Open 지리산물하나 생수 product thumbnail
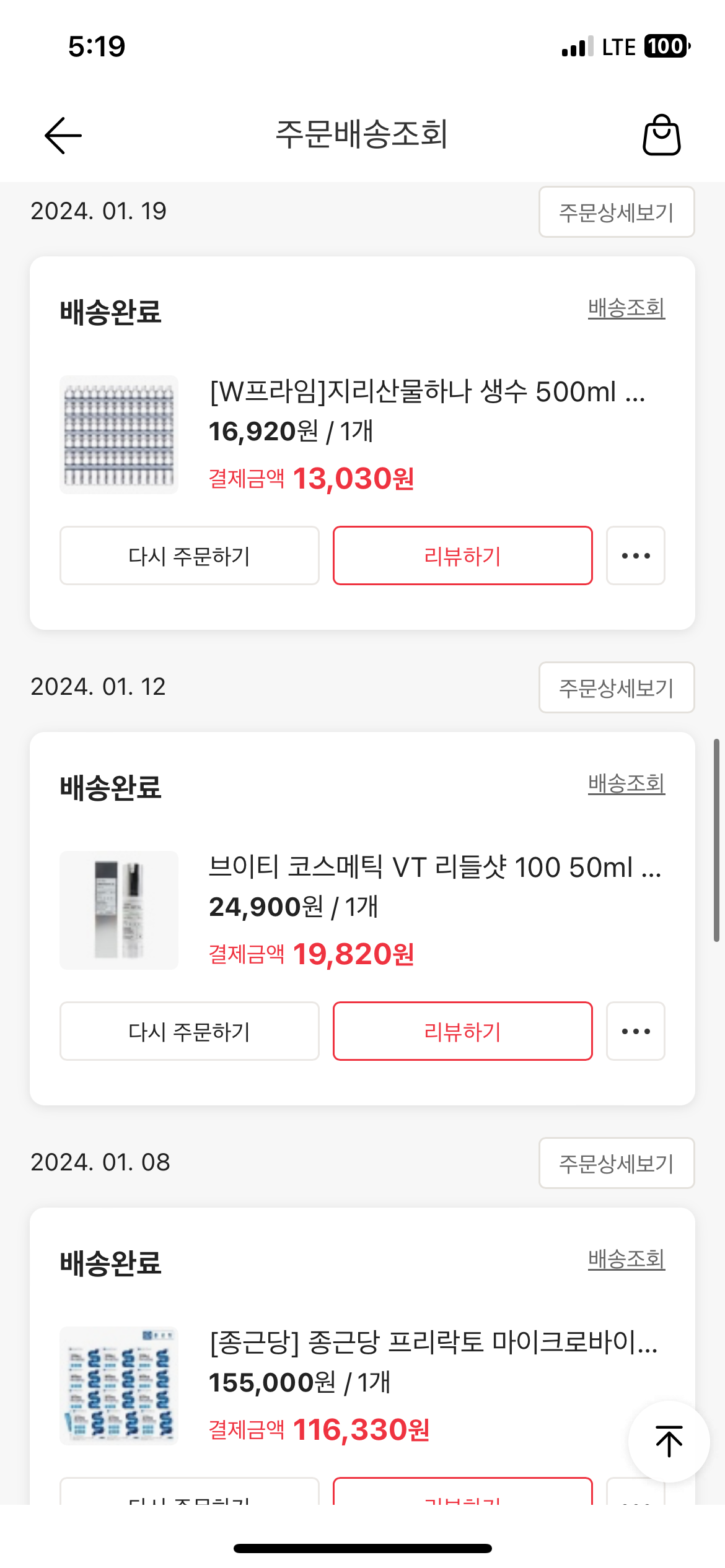The height and width of the screenshot is (1568, 725). point(119,435)
